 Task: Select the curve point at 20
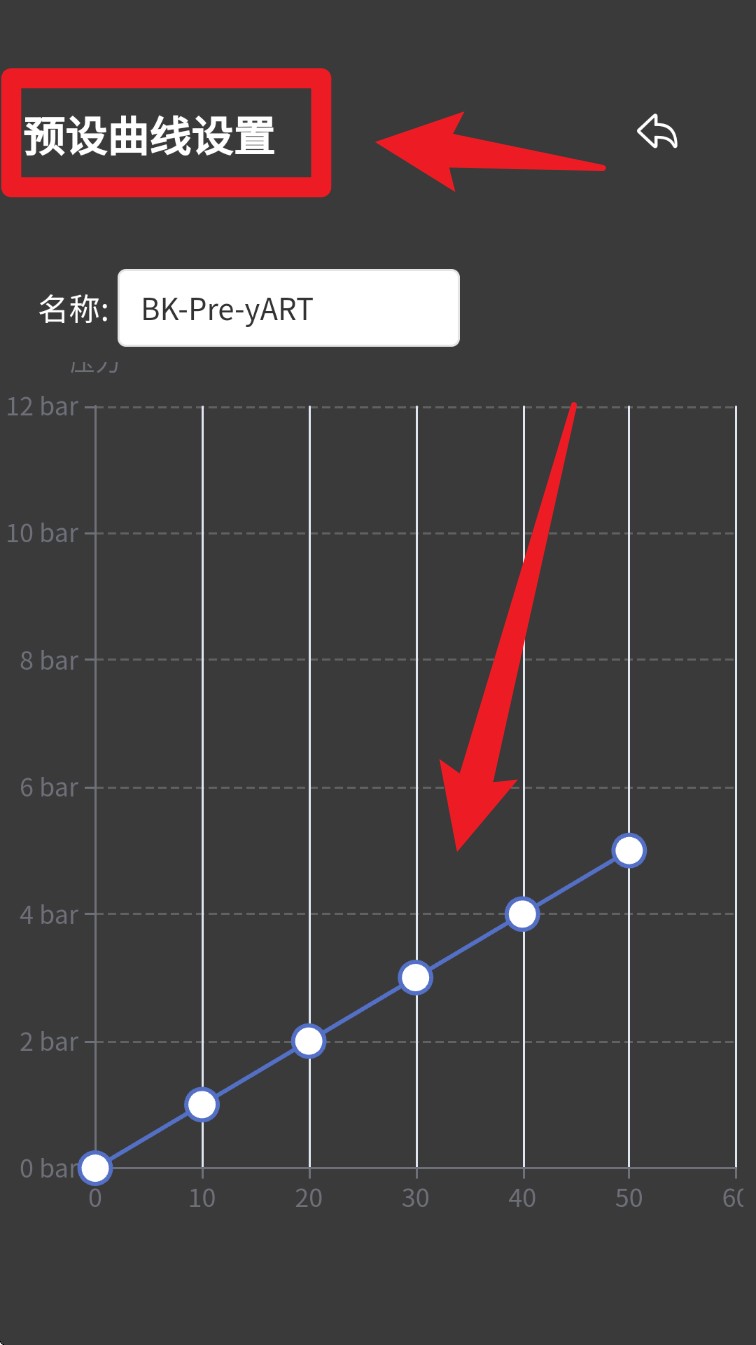309,1041
